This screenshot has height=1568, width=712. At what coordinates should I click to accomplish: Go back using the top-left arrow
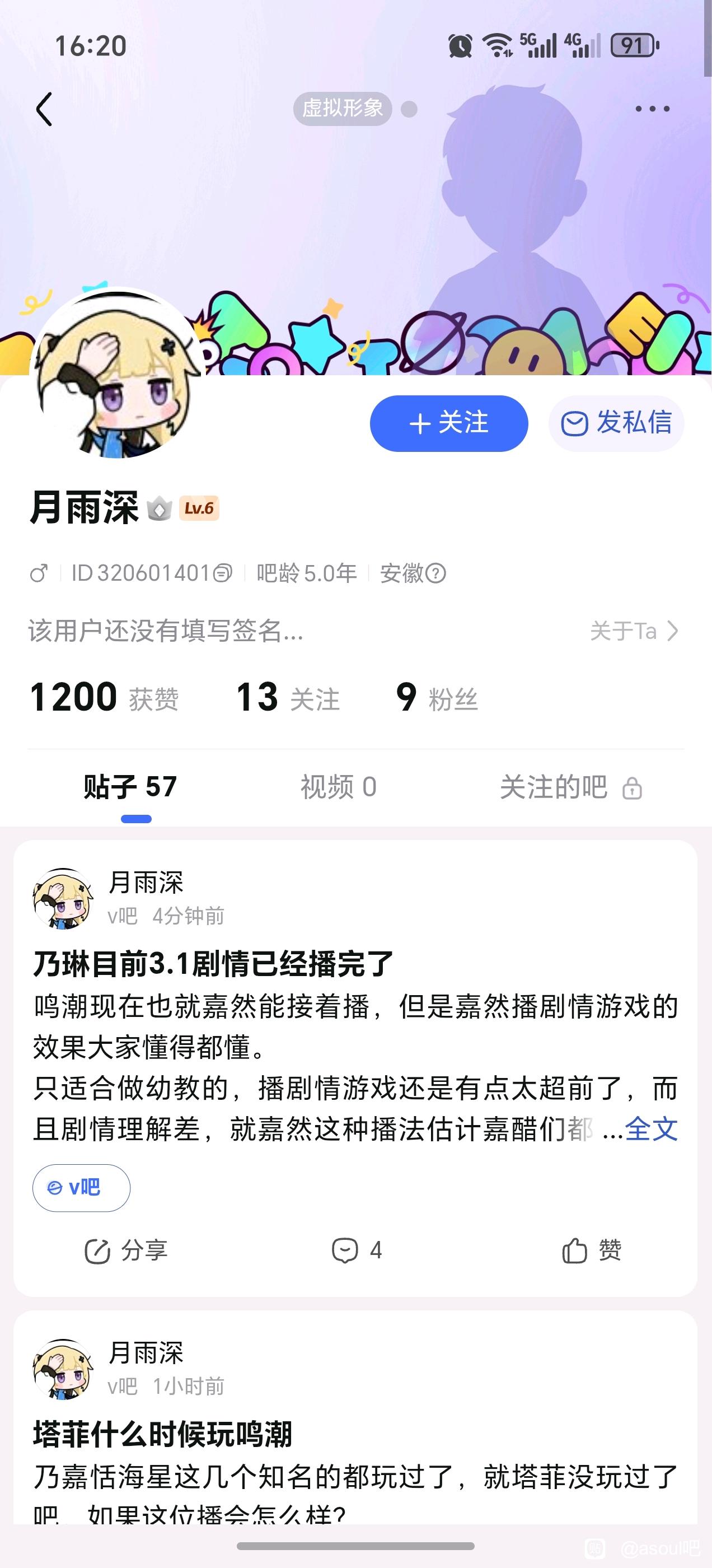coord(44,110)
